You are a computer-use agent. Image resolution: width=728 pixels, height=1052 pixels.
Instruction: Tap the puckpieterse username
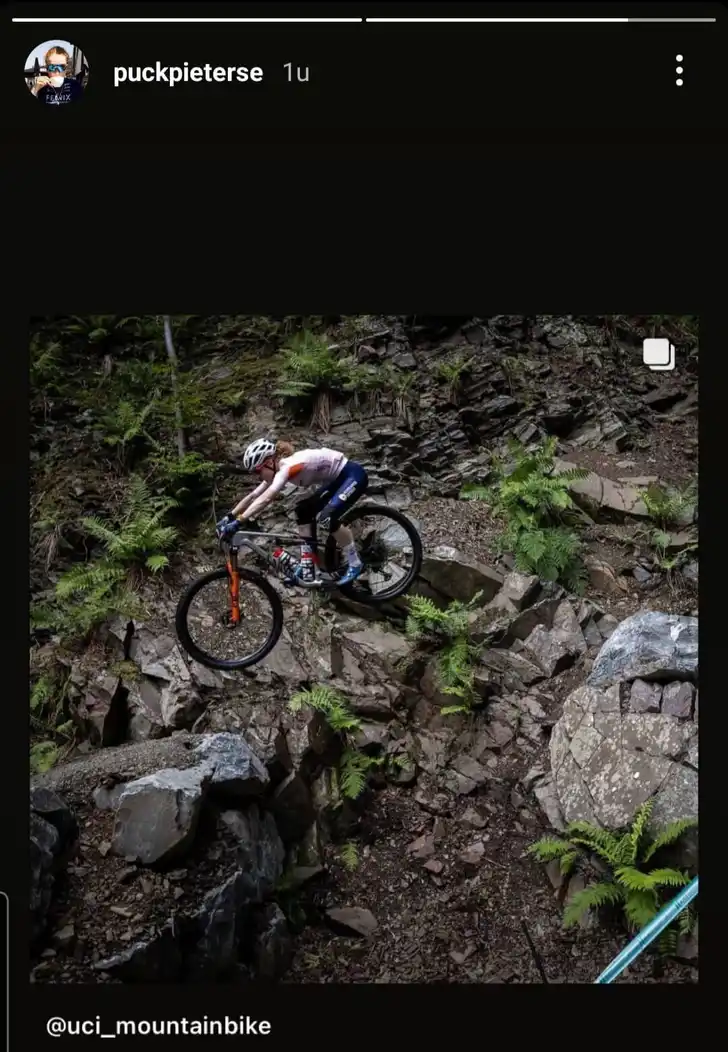point(188,73)
